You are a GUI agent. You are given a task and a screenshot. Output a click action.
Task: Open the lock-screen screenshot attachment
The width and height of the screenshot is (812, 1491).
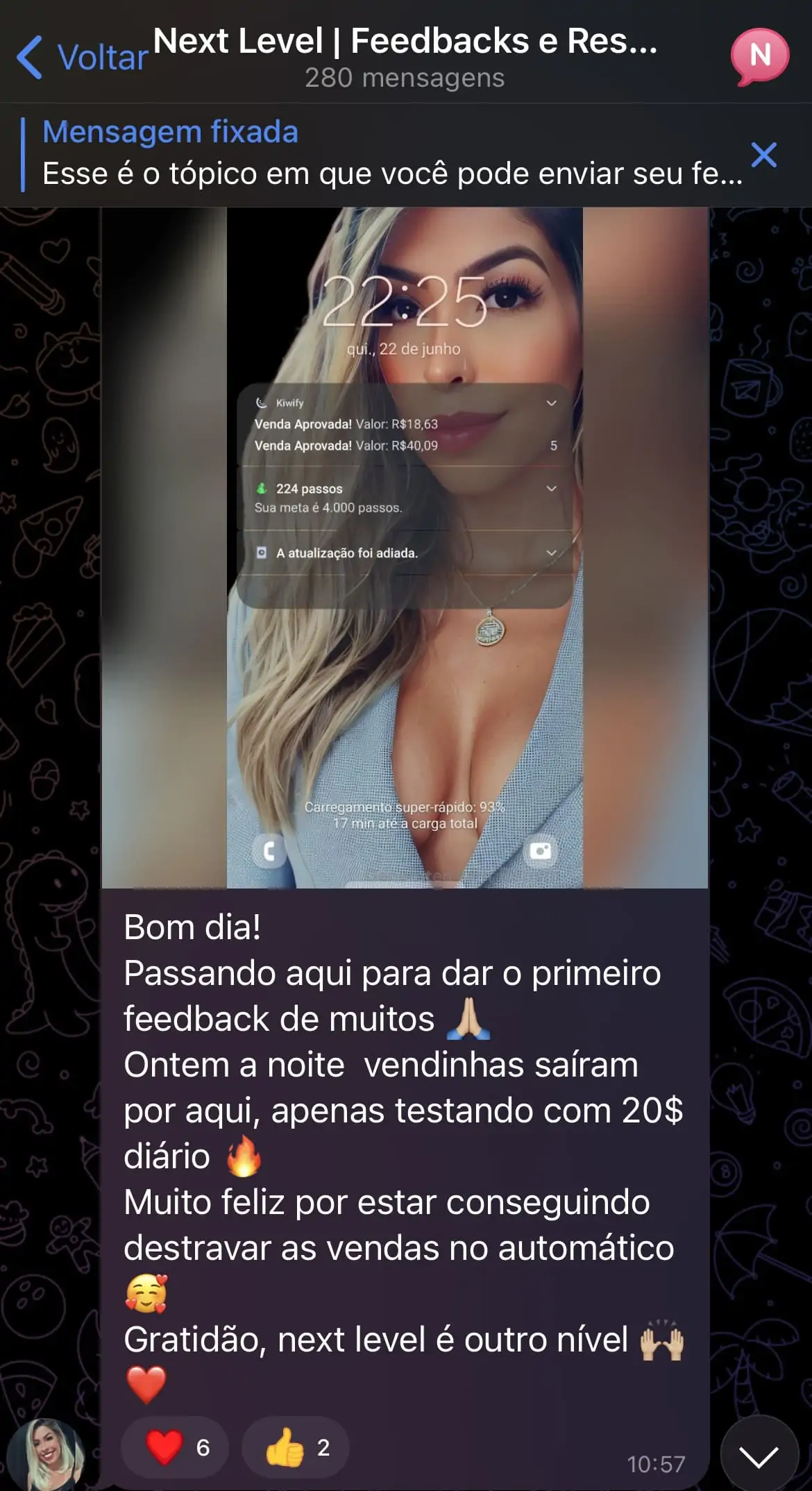coord(405,548)
